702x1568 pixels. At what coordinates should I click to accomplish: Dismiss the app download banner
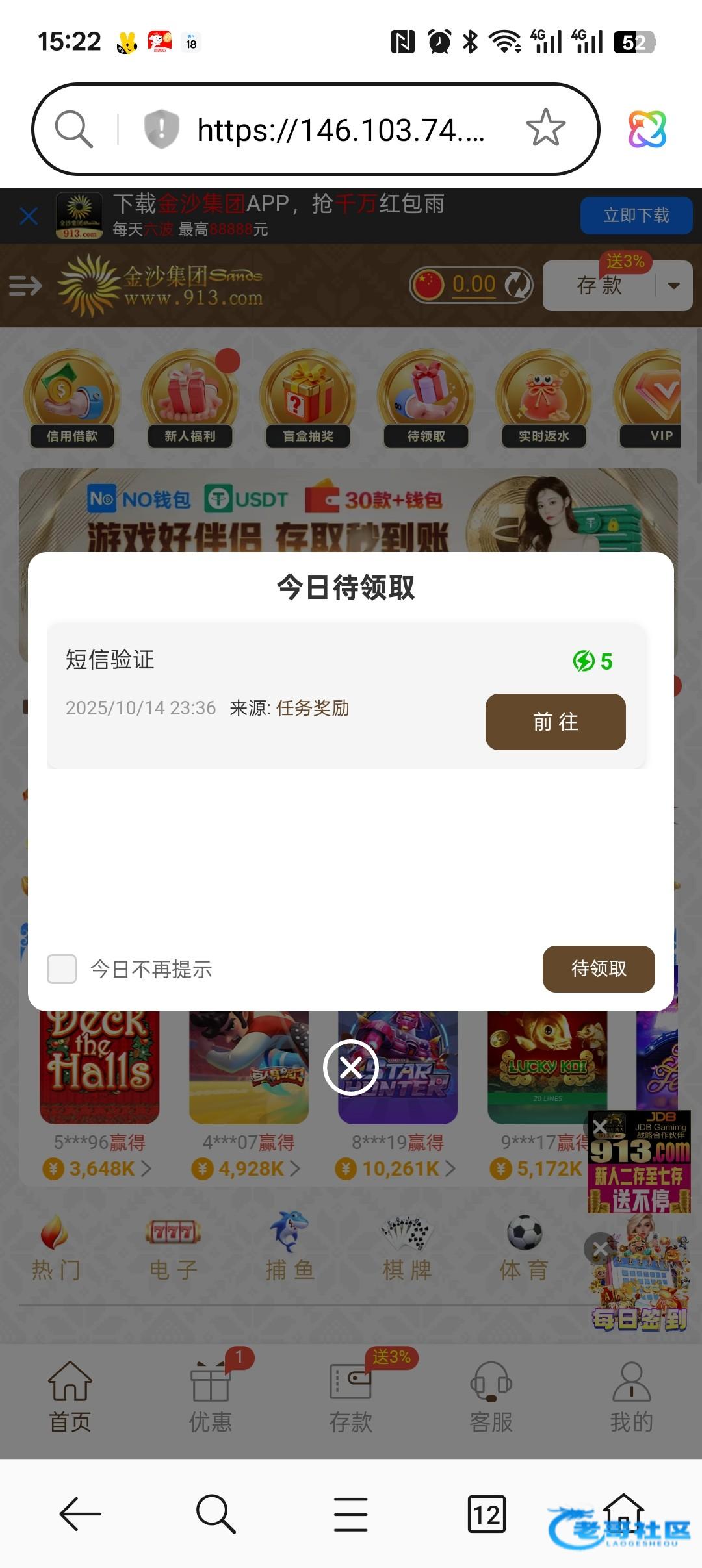point(29,216)
